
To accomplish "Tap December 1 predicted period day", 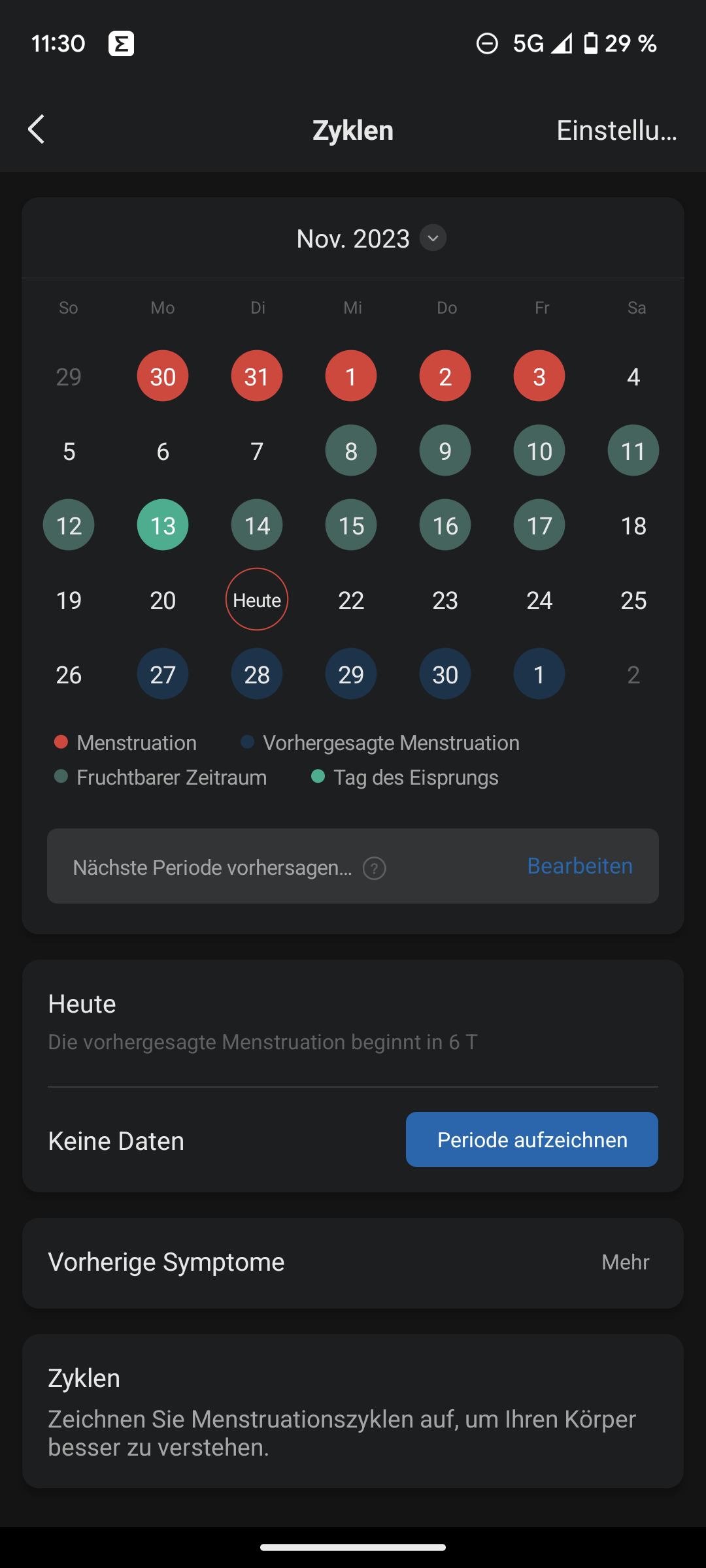I will 539,674.
